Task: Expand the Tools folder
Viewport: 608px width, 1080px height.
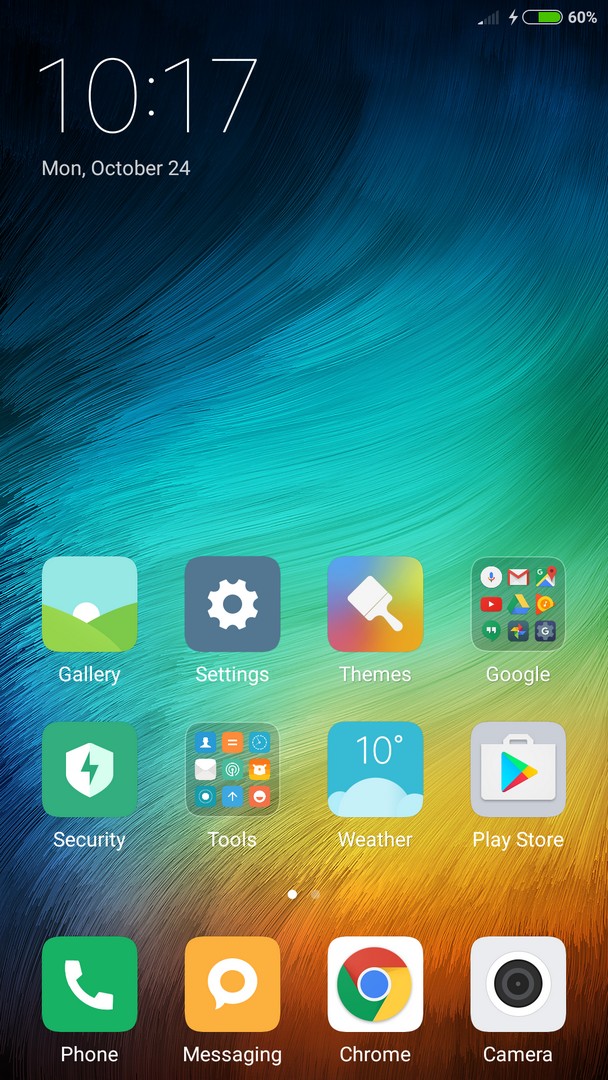Action: (x=232, y=769)
